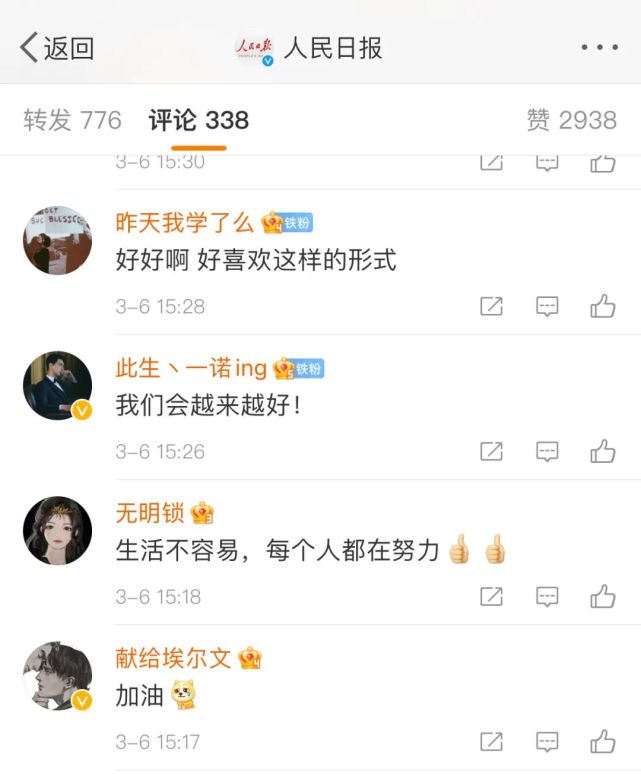641x774 pixels.
Task: Visit 献给埃尔文's profile via username
Action: click(173, 659)
